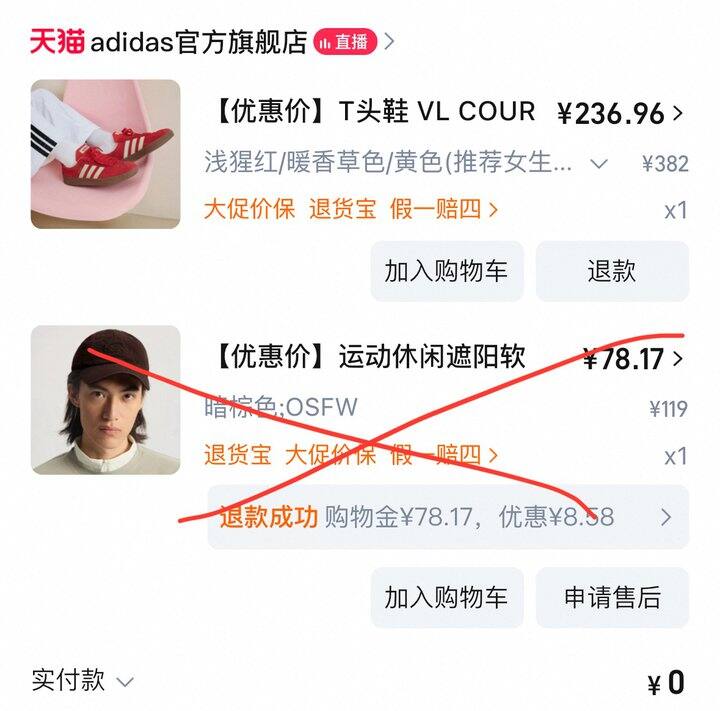Open the adidas官方旗舰店 store page
720x711 pixels.
click(x=198, y=41)
